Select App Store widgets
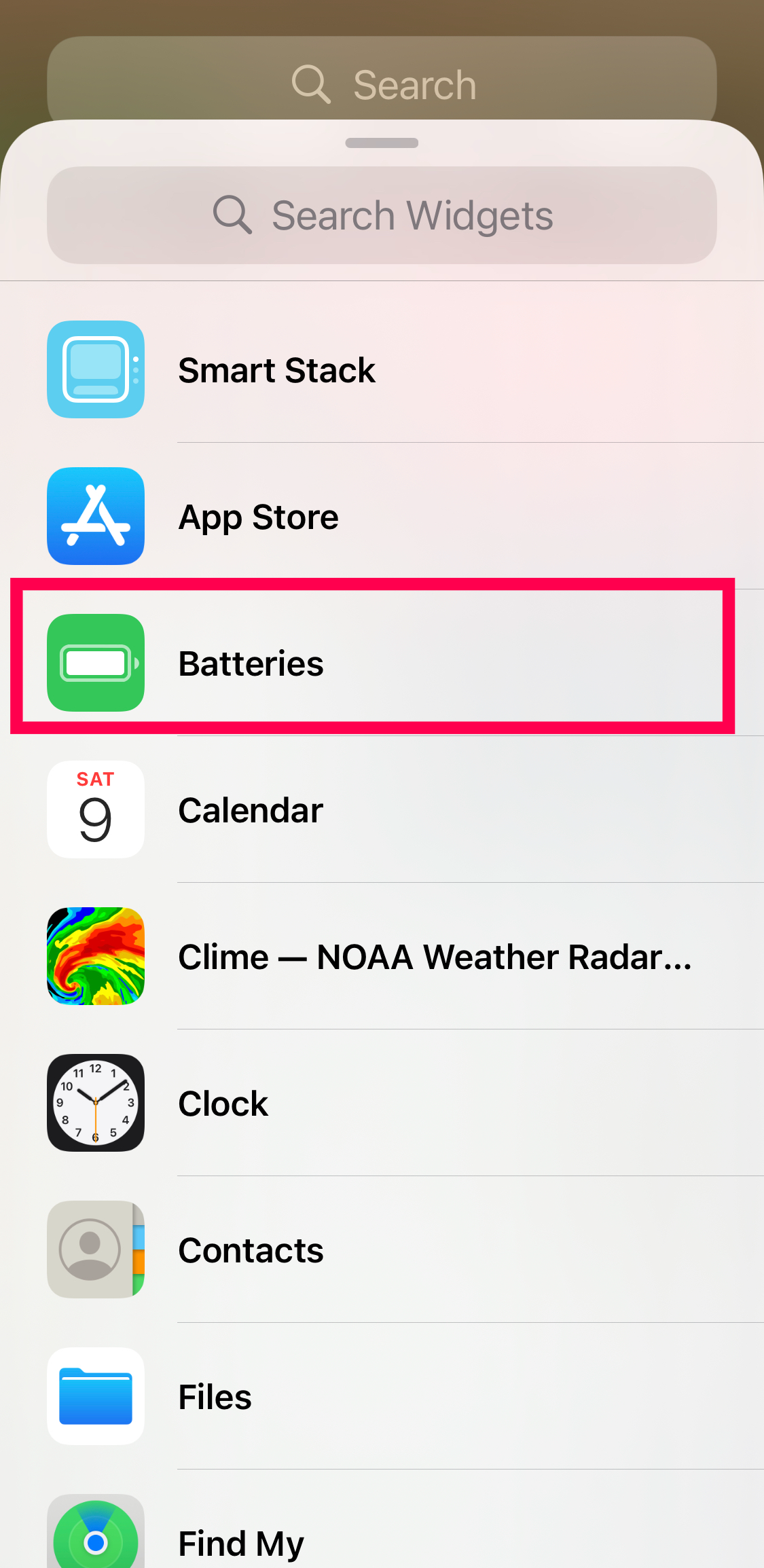 [382, 517]
